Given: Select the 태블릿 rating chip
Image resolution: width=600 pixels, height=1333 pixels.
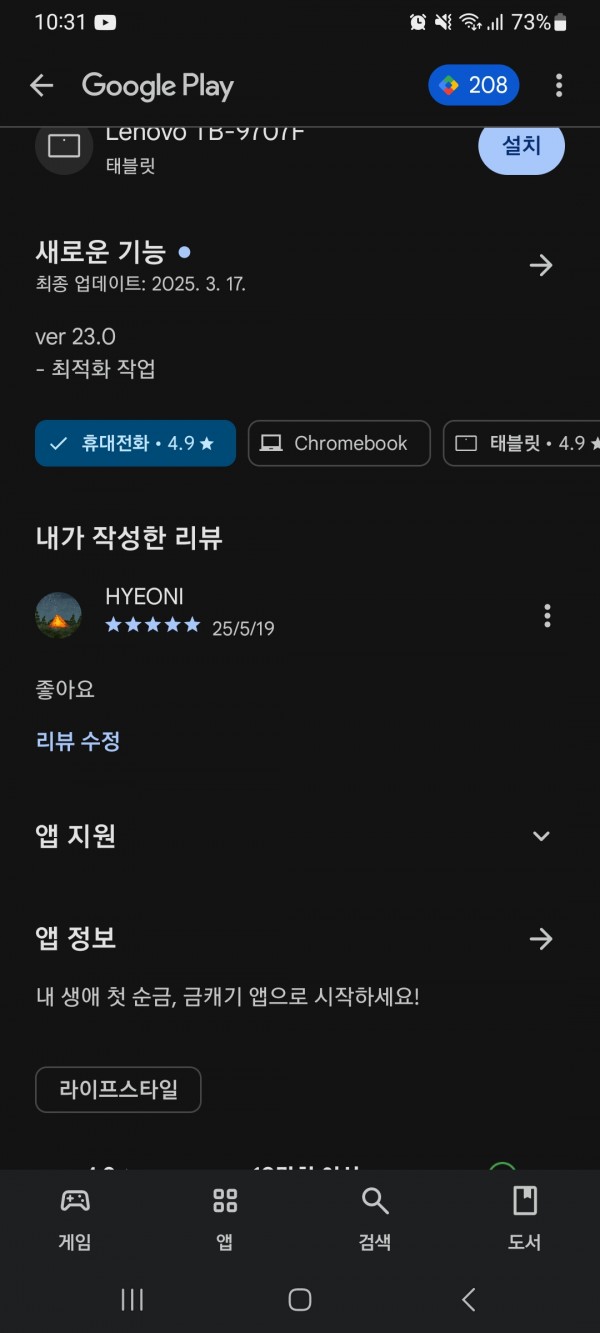Looking at the screenshot, I should point(522,443).
